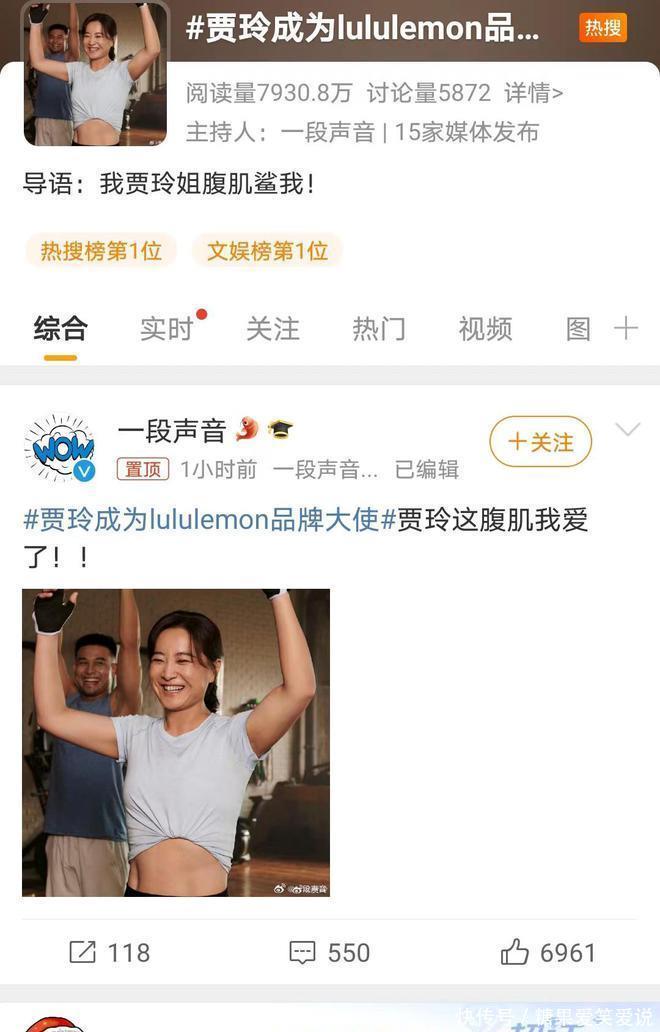View the post's photo in full
Viewport: 660px width, 1032px height.
[176, 742]
